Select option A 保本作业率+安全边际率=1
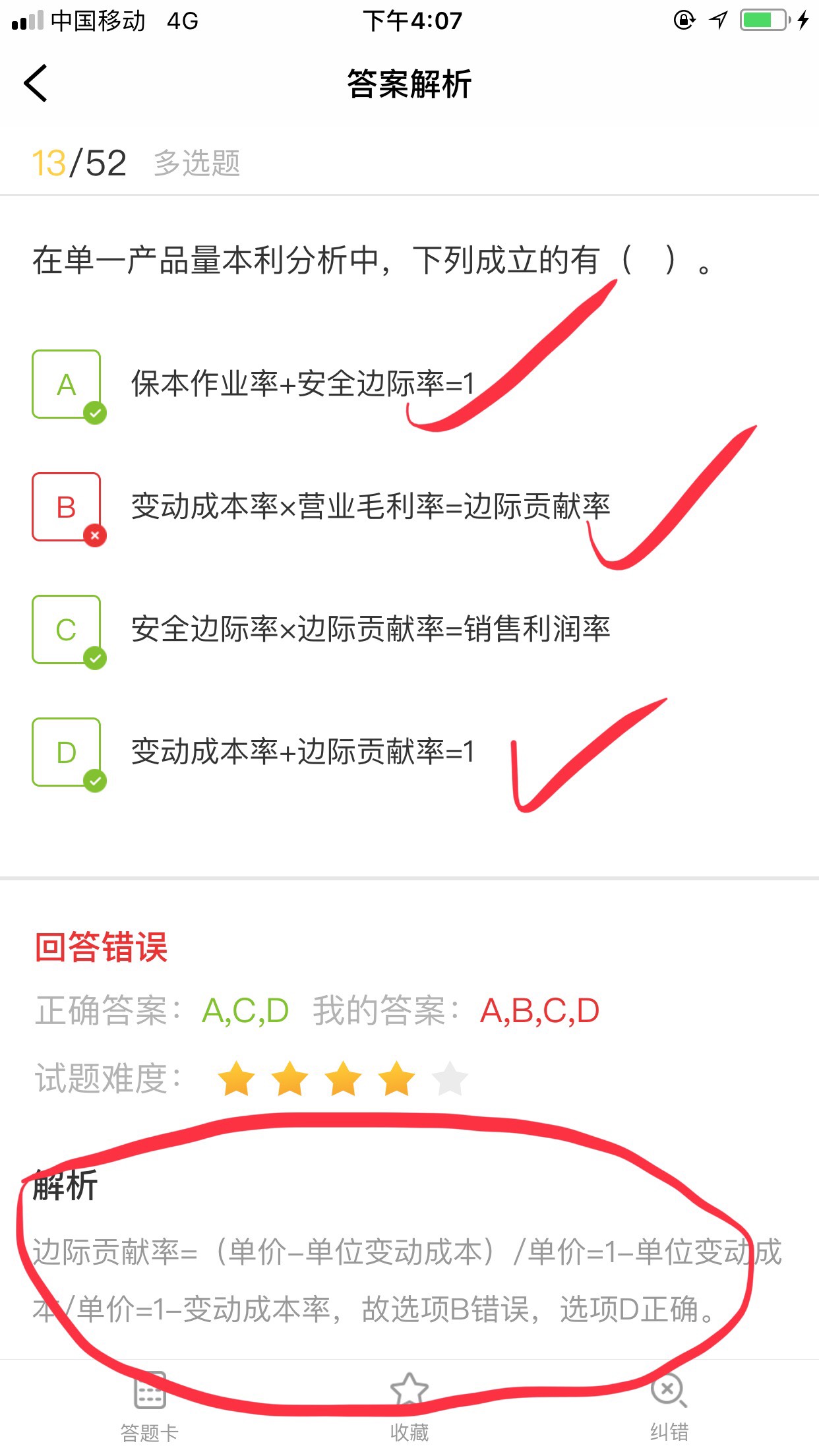The width and height of the screenshot is (819, 1456). tap(67, 384)
